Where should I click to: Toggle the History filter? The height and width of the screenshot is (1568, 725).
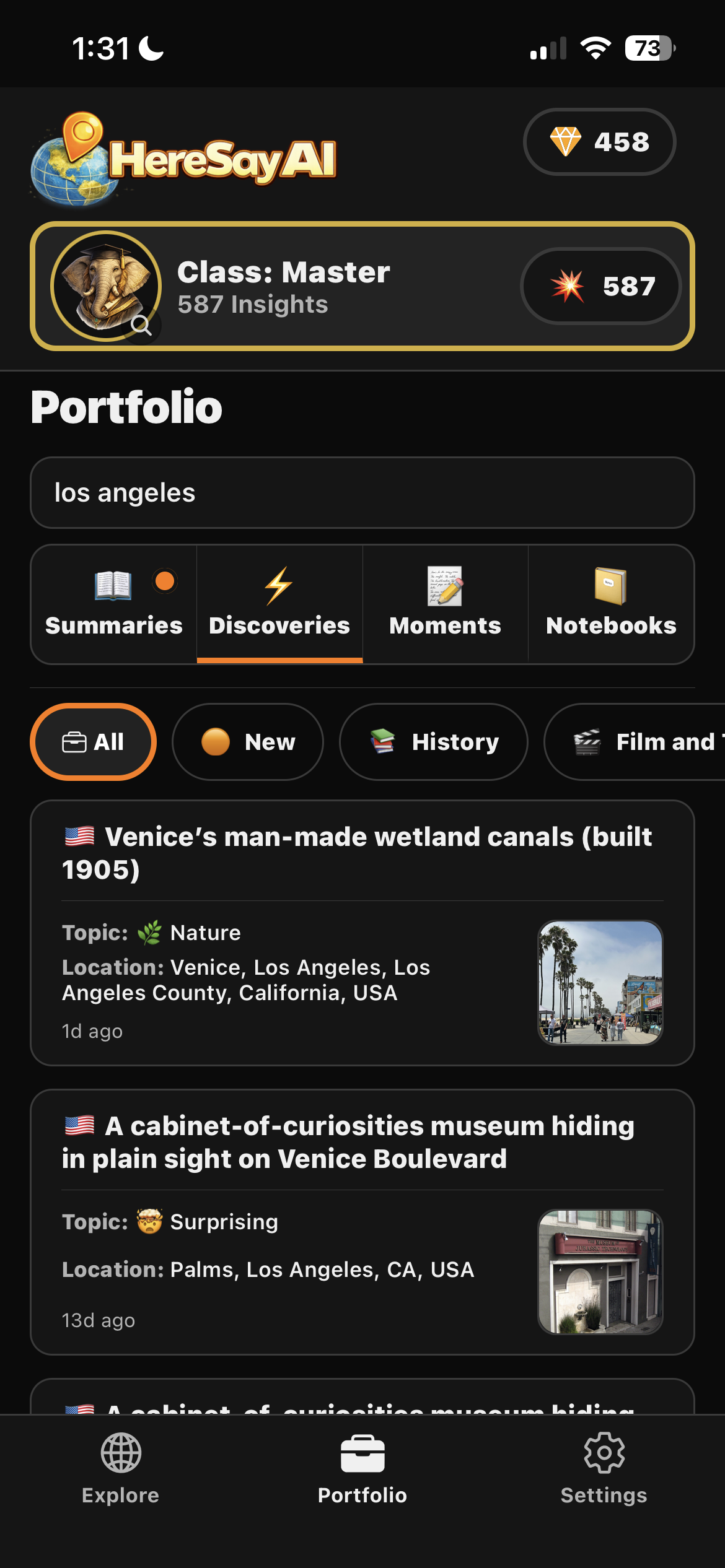434,741
